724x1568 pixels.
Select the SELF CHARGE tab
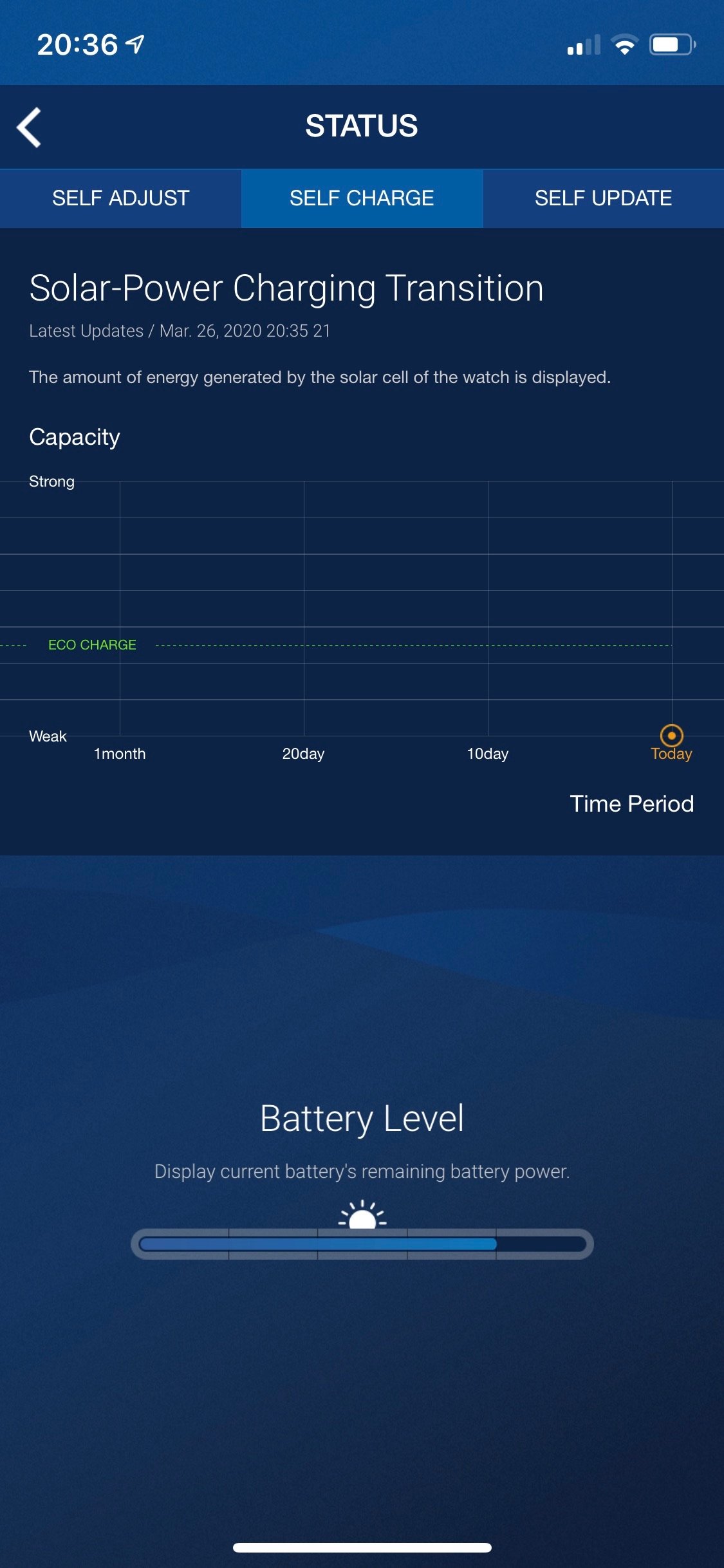(x=362, y=198)
